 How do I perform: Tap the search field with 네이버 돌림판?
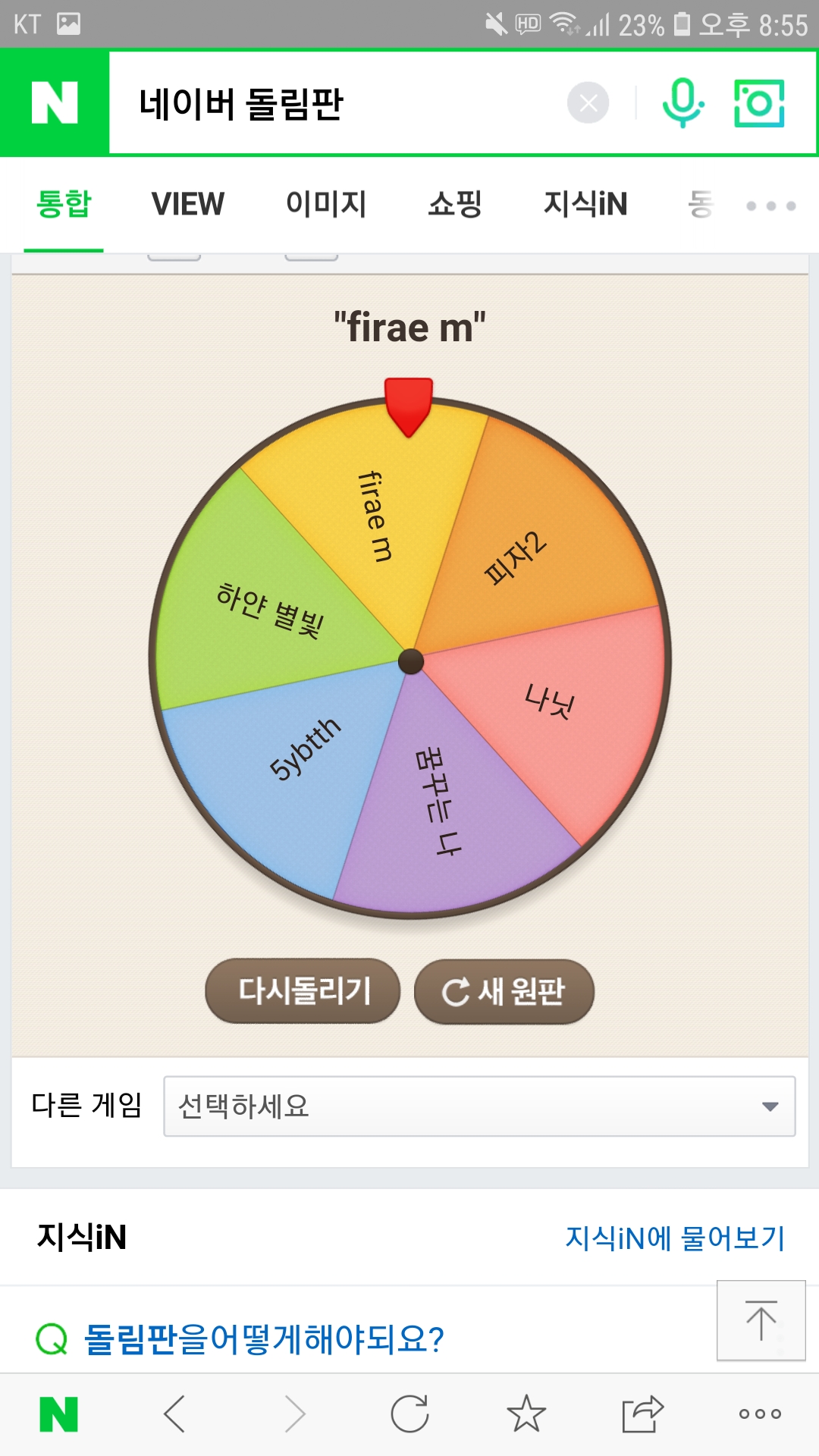click(334, 104)
